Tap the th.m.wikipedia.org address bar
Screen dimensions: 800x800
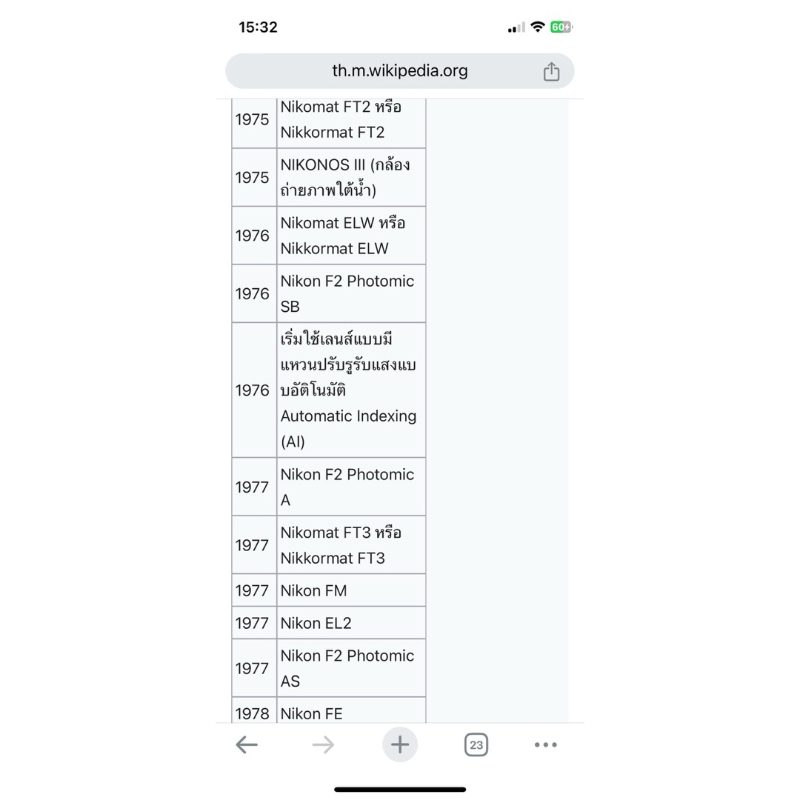click(399, 71)
